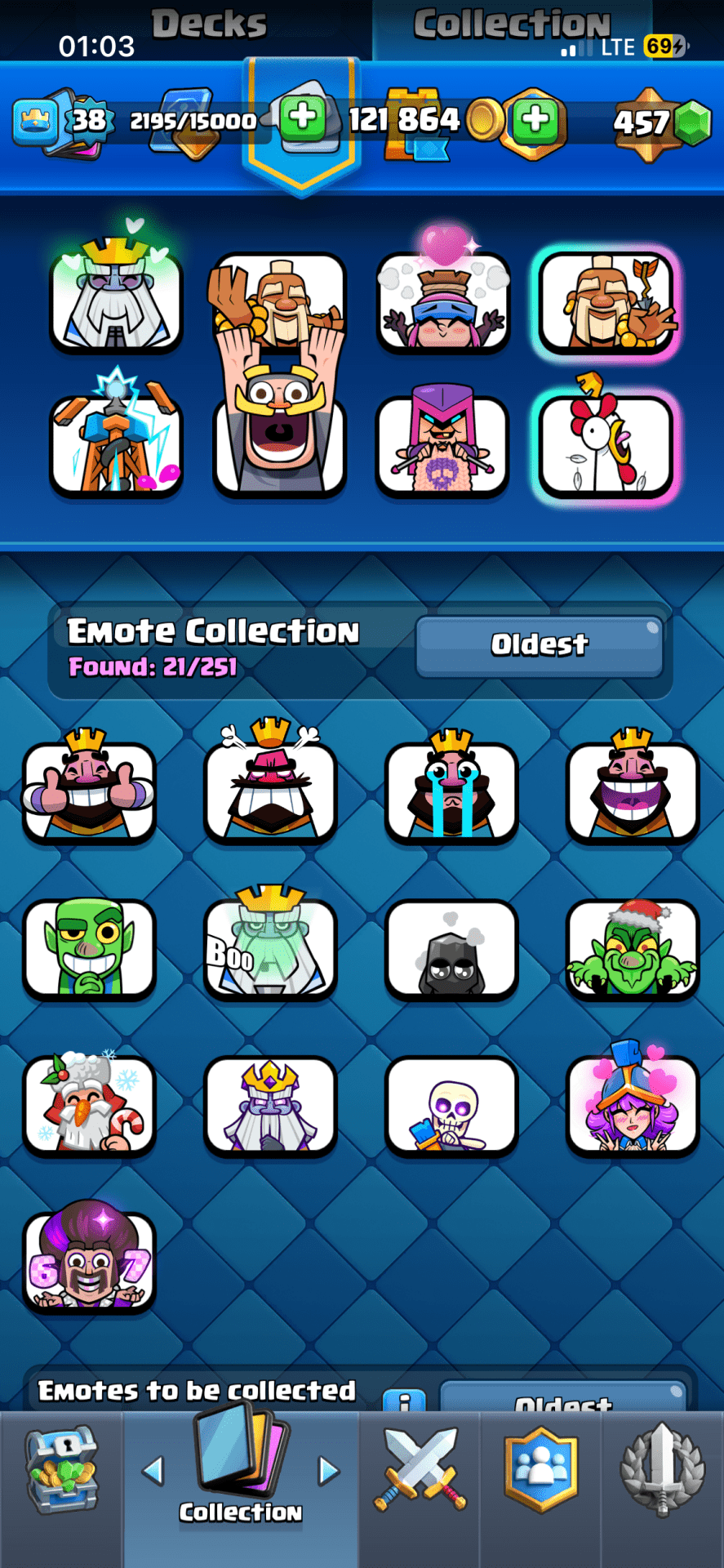
Task: Open the events sword-and-laurel tab
Action: pos(662,1470)
